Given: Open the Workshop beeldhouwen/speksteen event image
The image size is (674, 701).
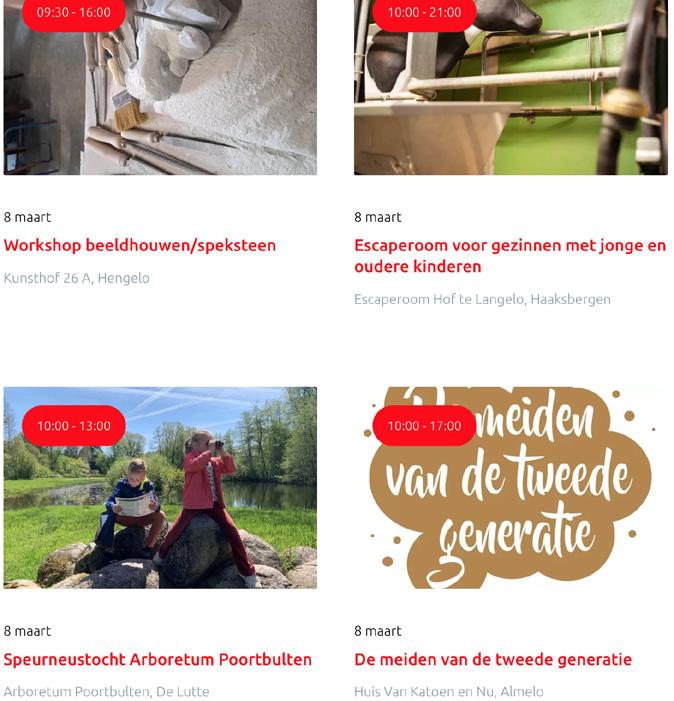Looking at the screenshot, I should (160, 87).
